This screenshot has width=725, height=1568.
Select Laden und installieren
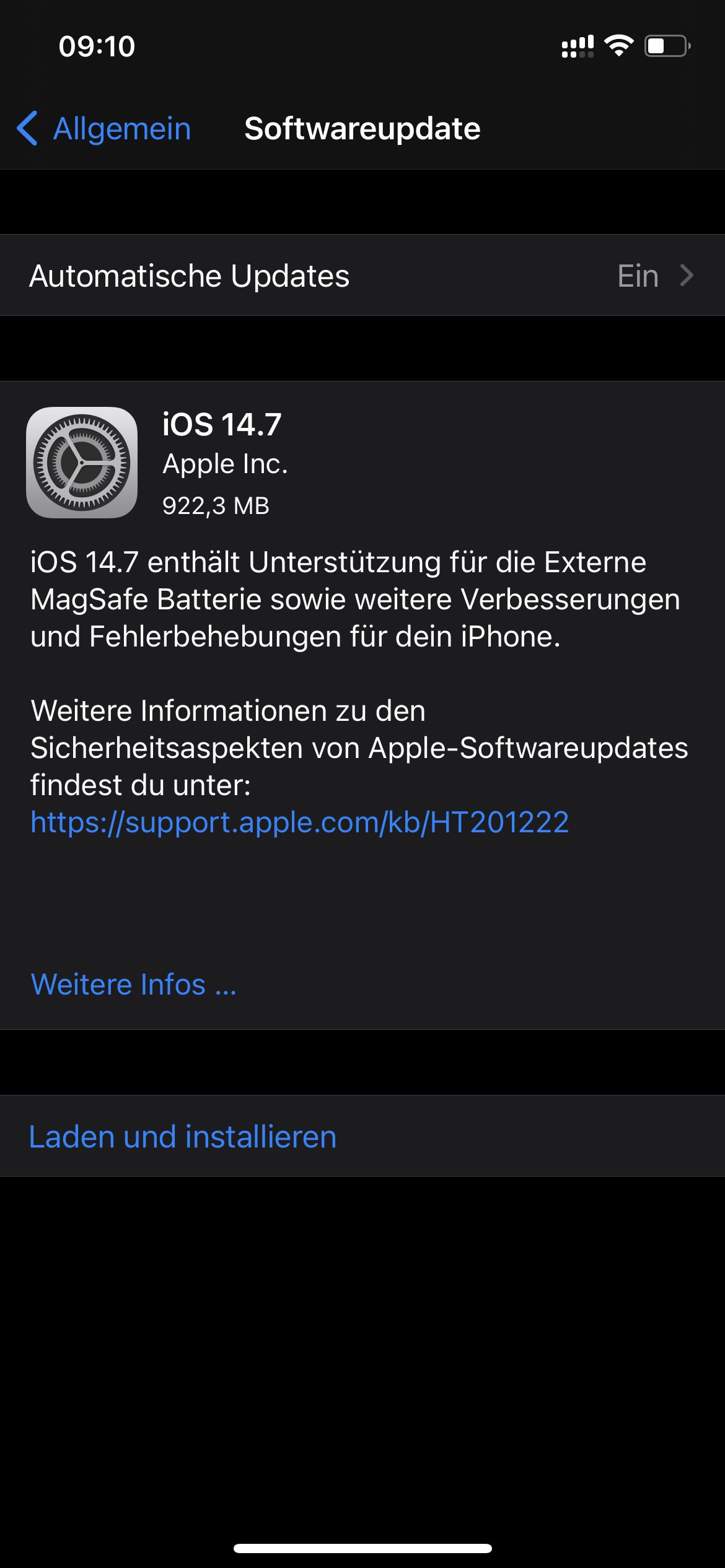183,1137
